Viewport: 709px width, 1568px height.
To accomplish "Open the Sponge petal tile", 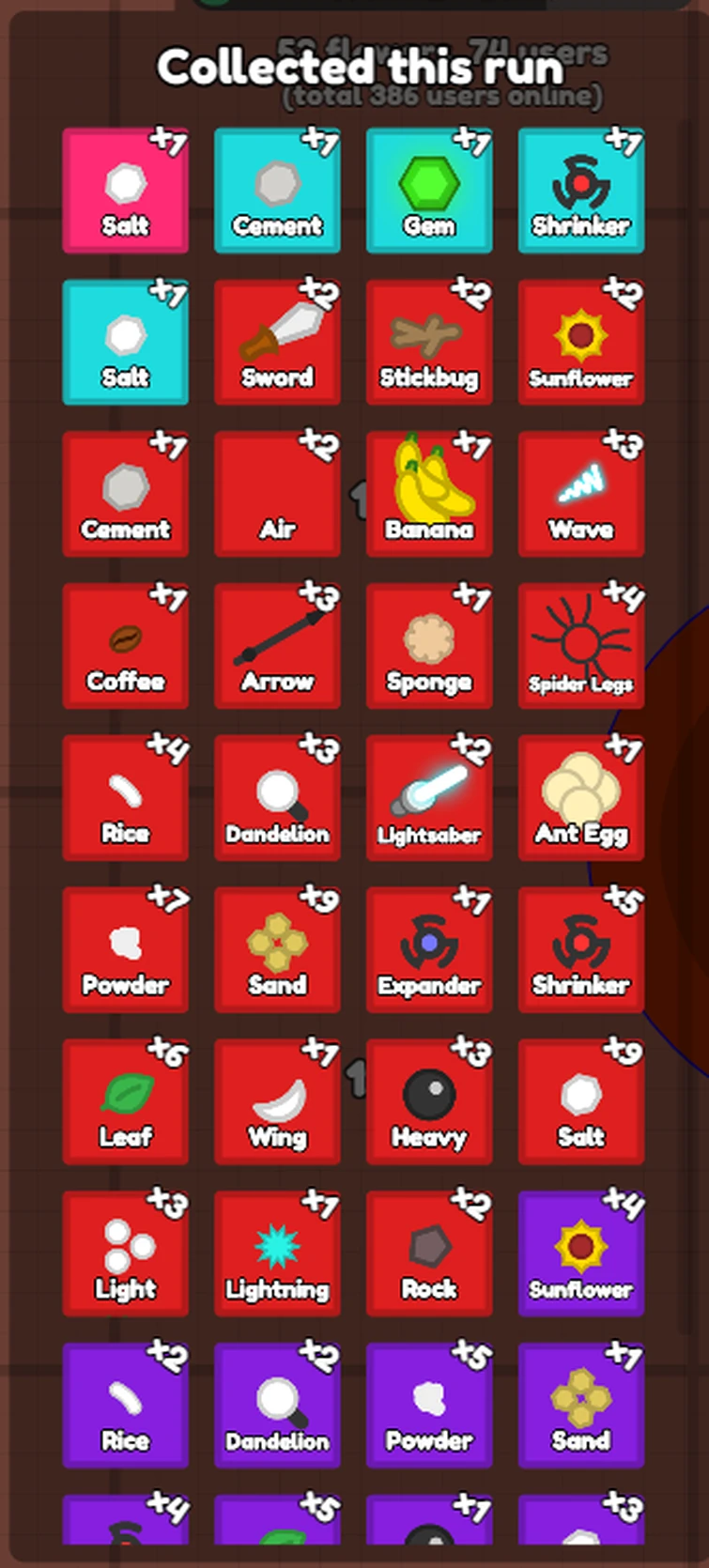I will (x=429, y=647).
